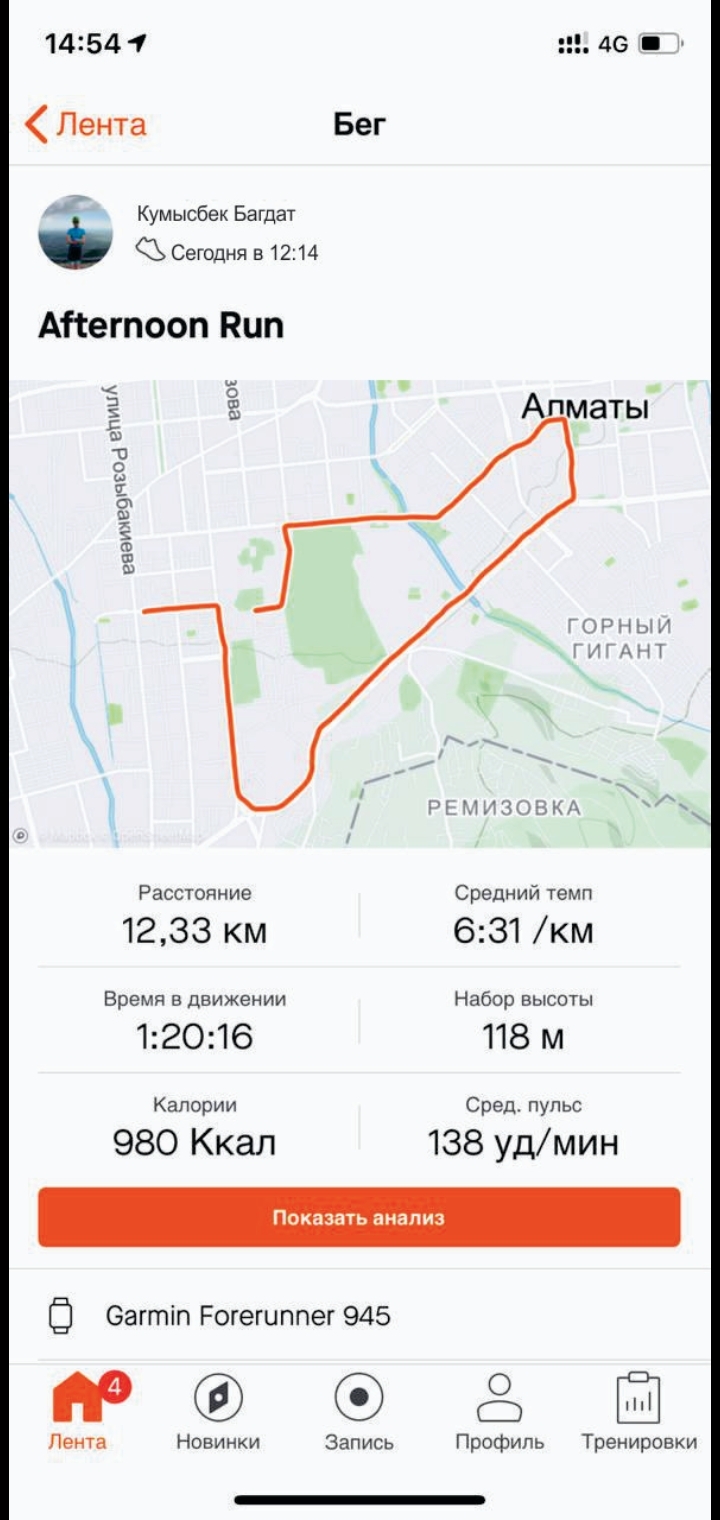Open the Запись tab
The image size is (720, 1520).
coord(359,1411)
